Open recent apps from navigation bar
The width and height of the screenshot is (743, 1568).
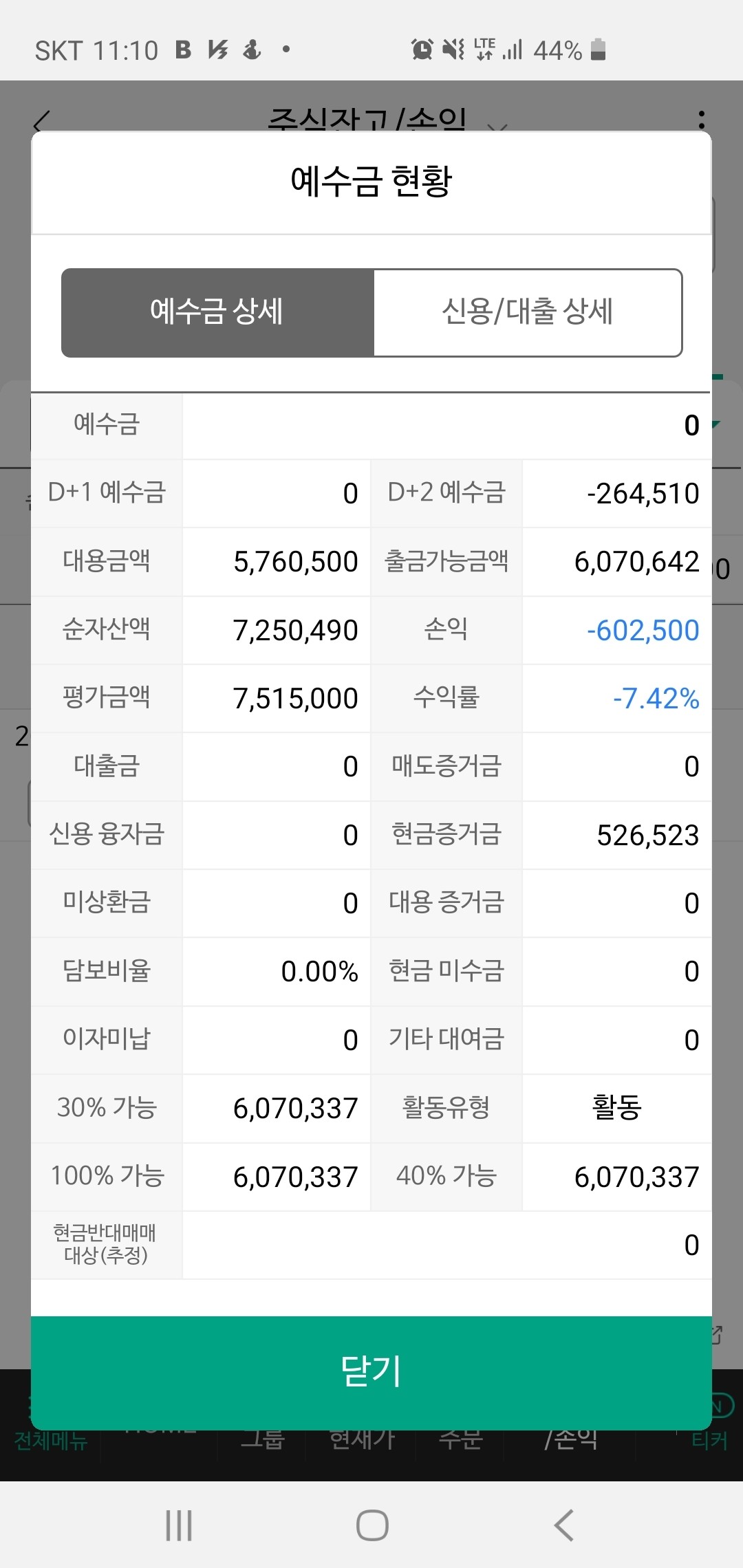coord(179,1525)
